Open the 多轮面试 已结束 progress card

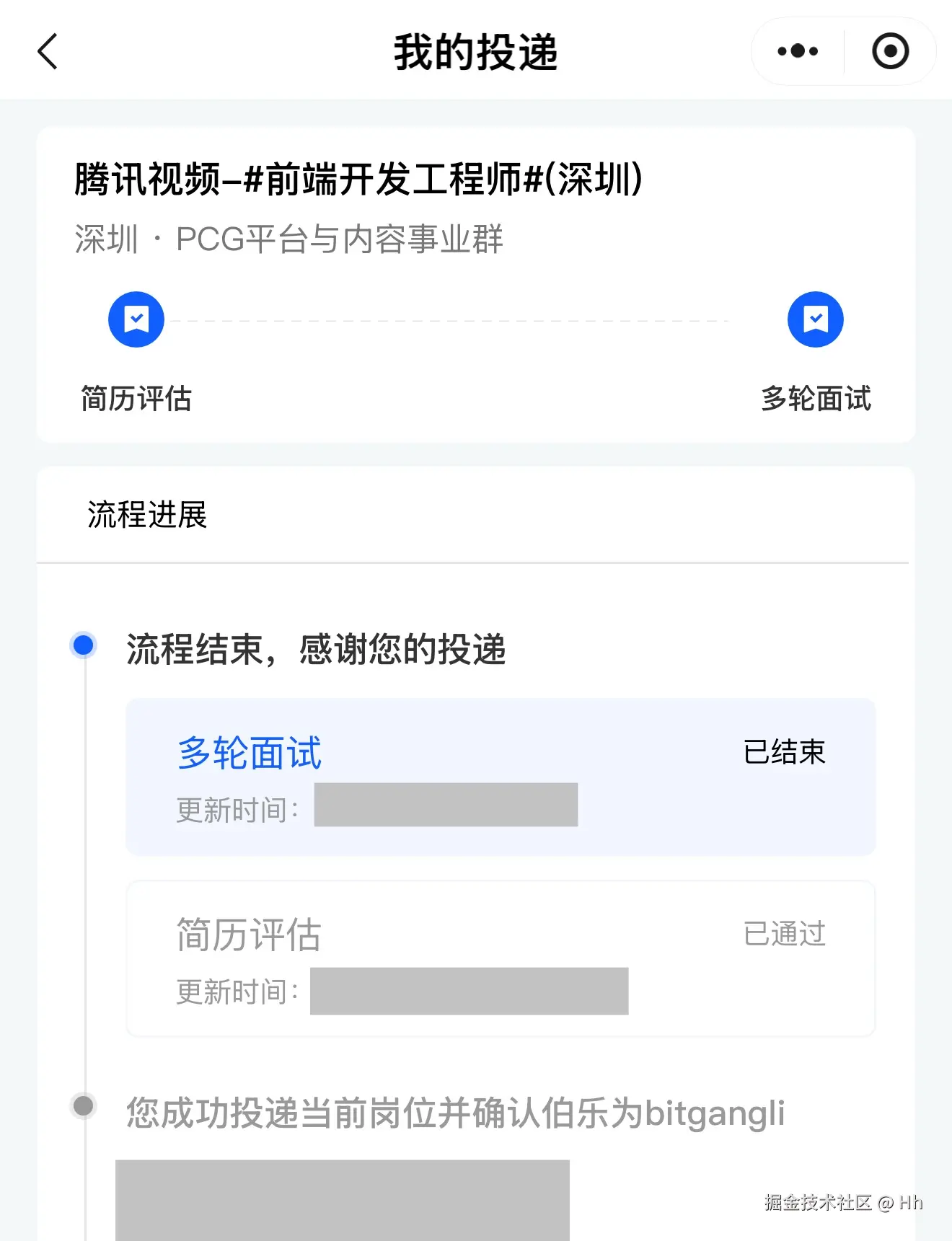[x=501, y=777]
